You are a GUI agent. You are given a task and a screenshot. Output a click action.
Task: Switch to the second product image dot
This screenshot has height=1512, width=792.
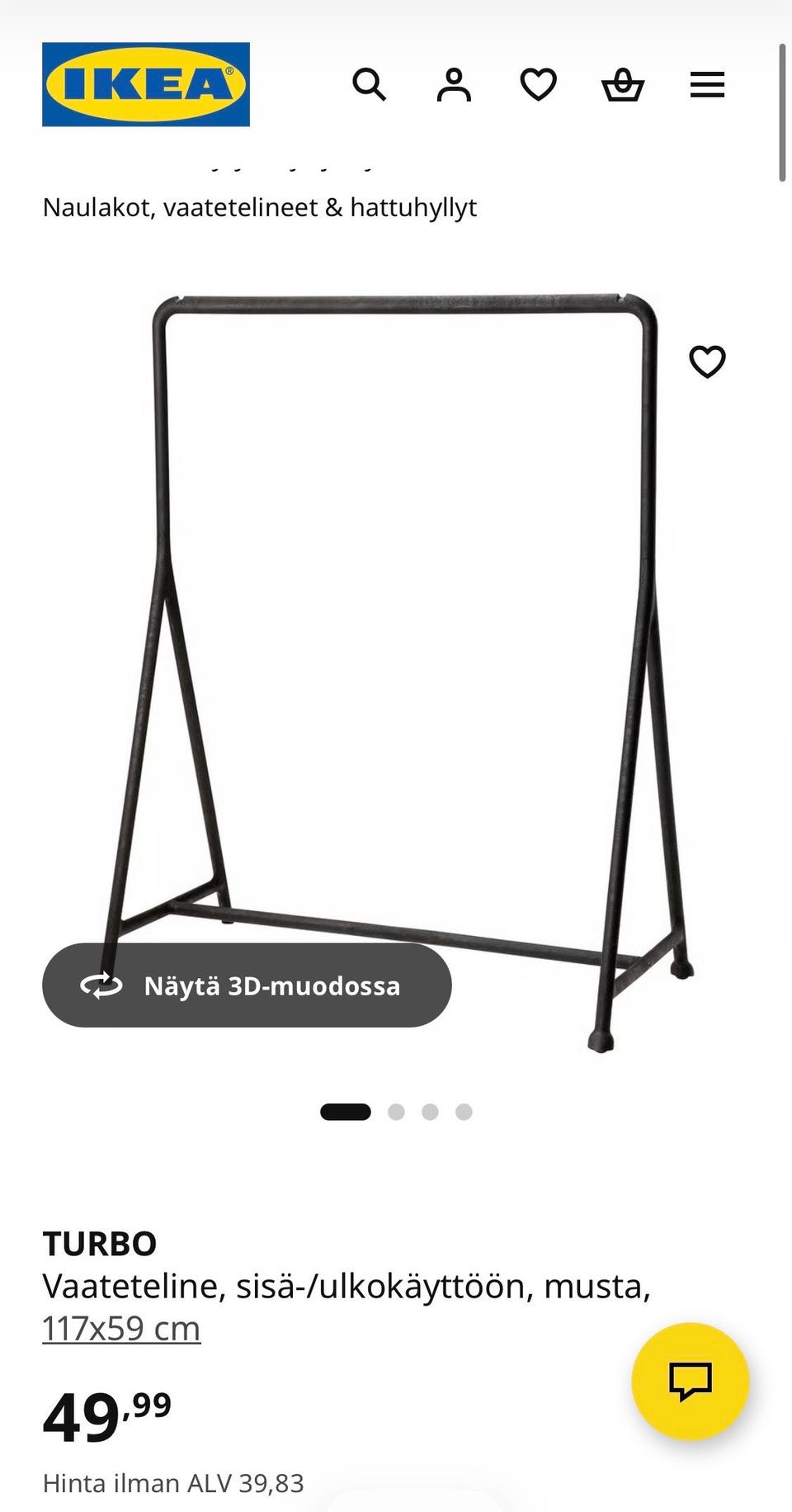(x=397, y=1111)
